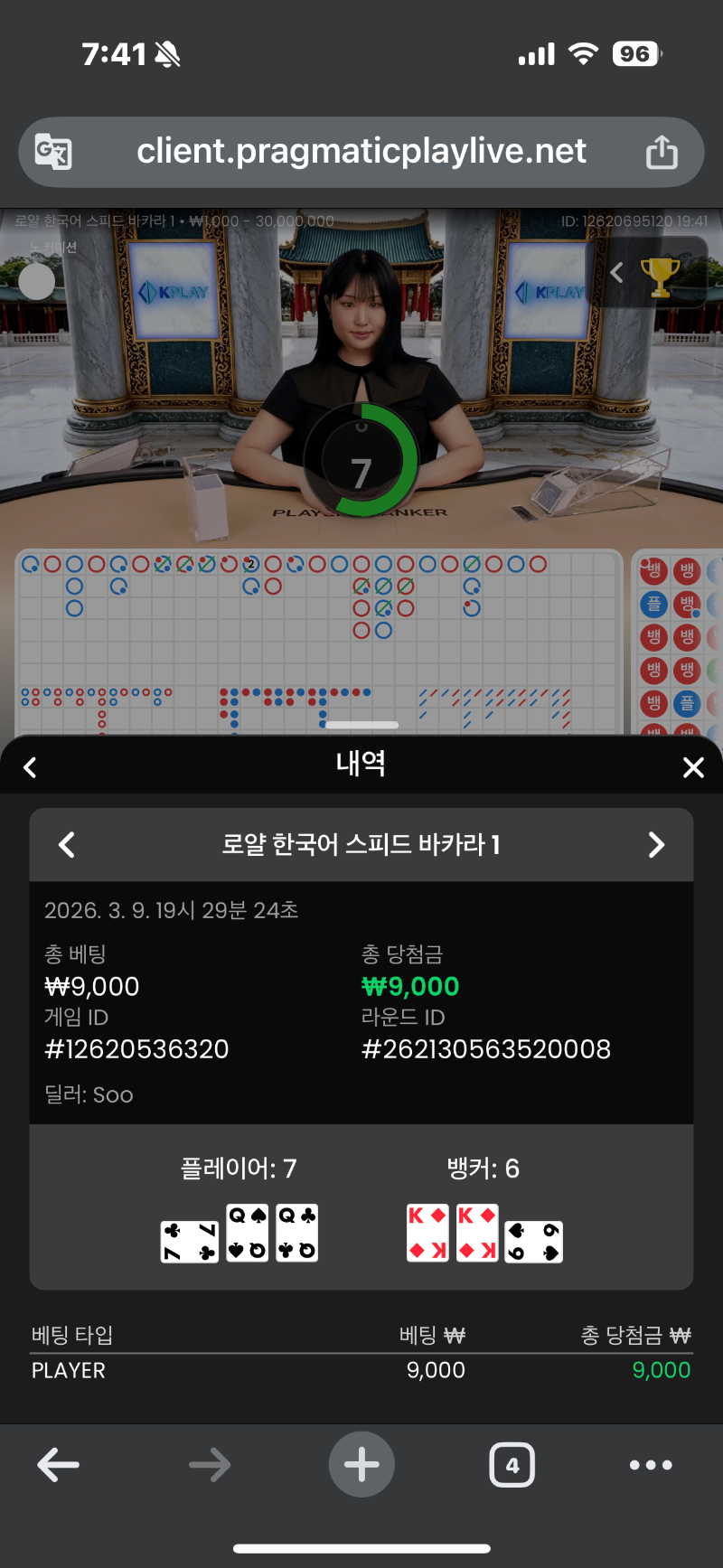The image size is (723, 1568).
Task: View the four open tabs
Action: (512, 1465)
